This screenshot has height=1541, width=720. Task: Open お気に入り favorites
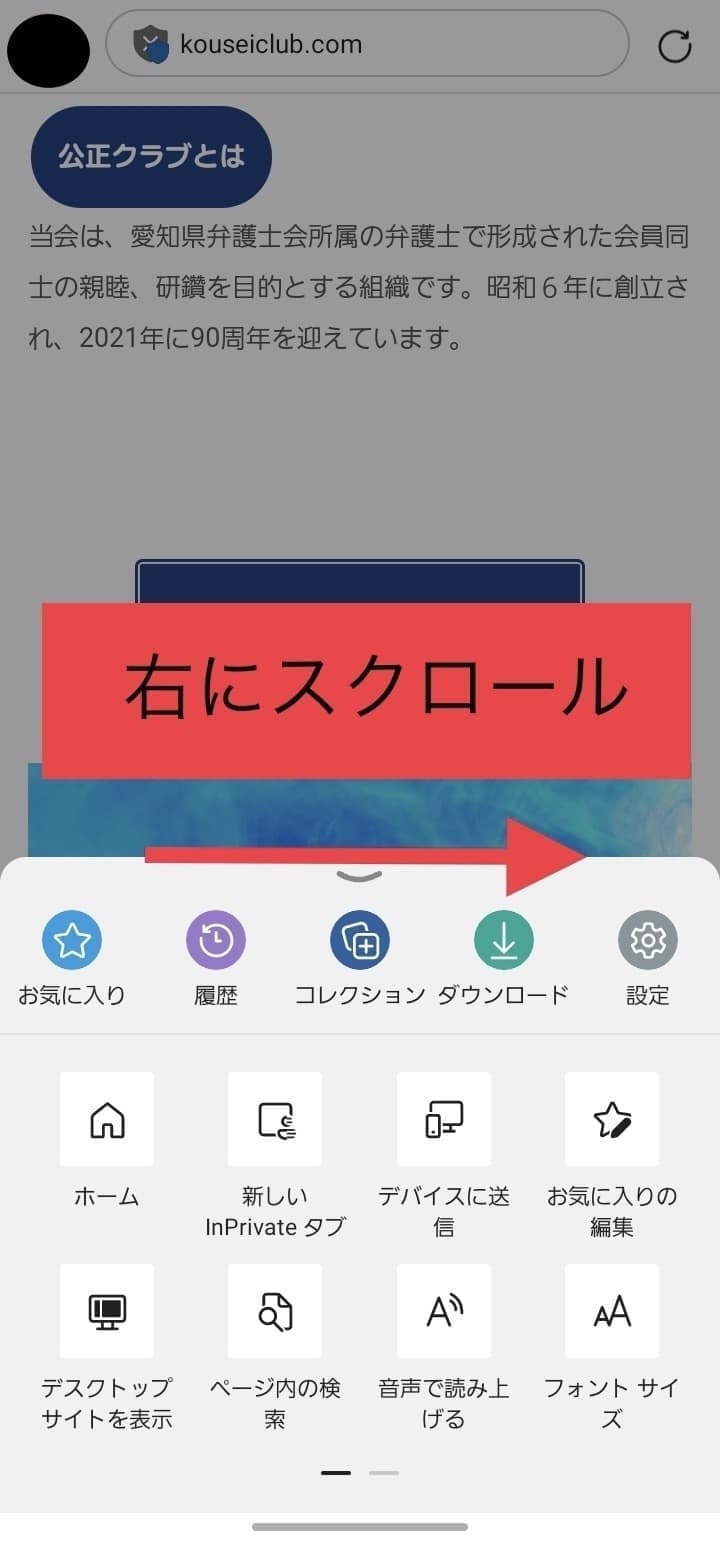[x=72, y=941]
